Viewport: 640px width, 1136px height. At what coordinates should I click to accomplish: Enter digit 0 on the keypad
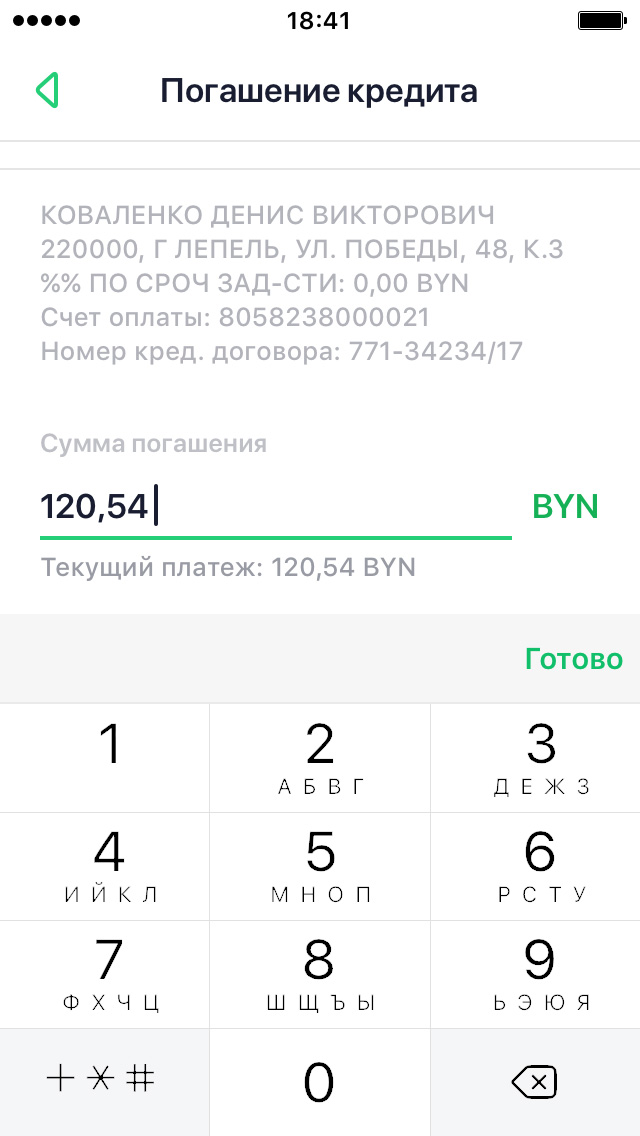320,1082
